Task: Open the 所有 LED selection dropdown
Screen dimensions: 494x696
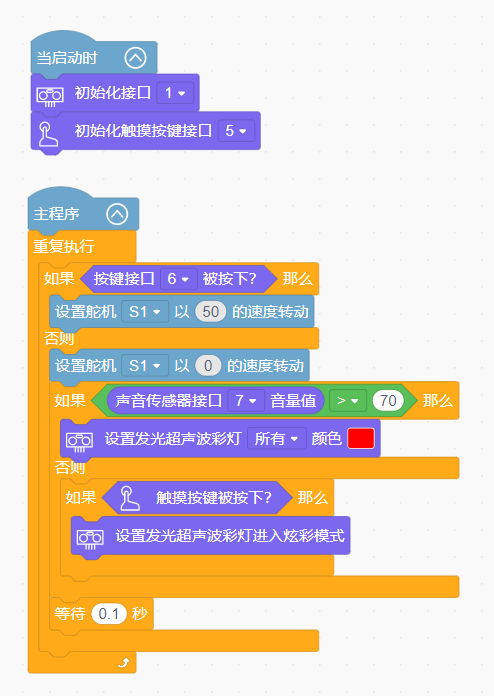Action: point(277,439)
